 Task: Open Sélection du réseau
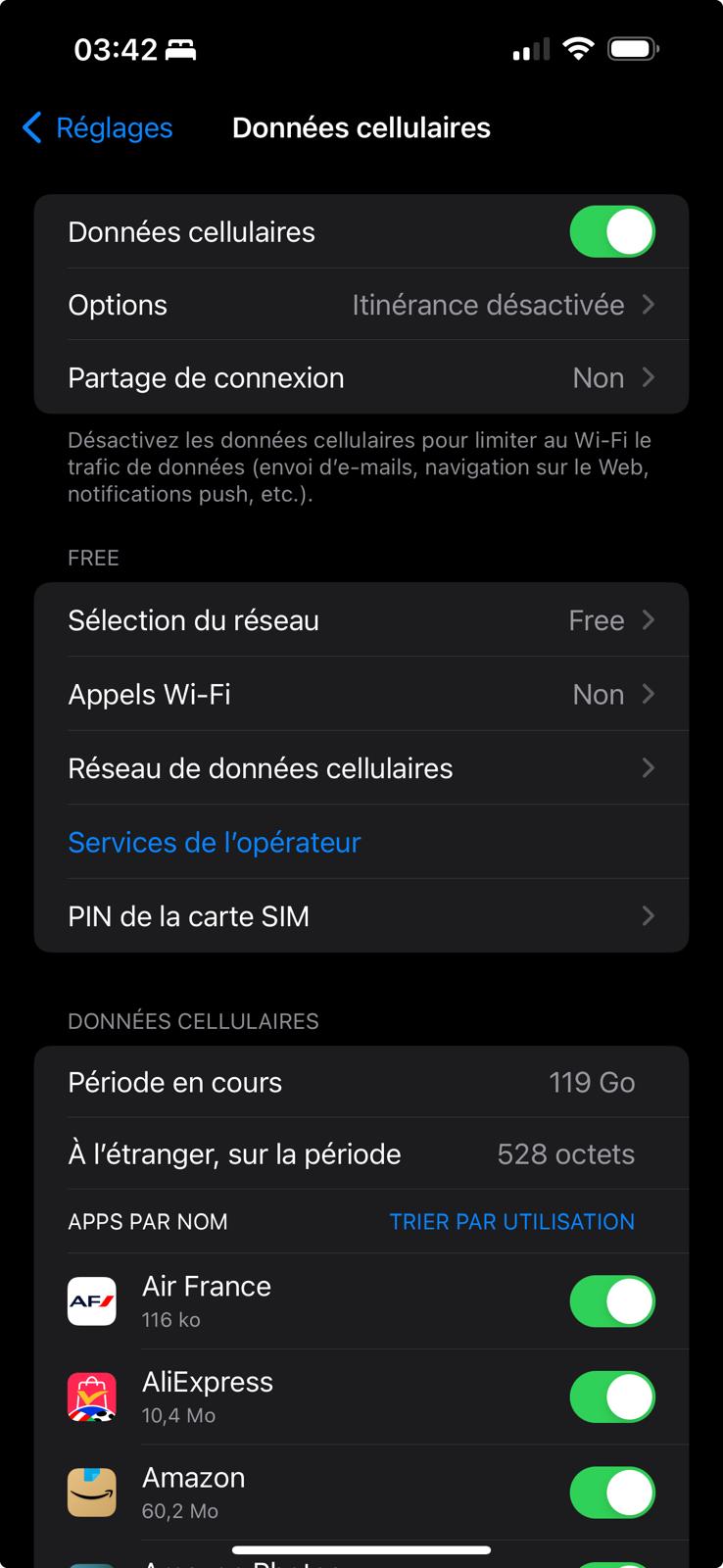pos(361,620)
